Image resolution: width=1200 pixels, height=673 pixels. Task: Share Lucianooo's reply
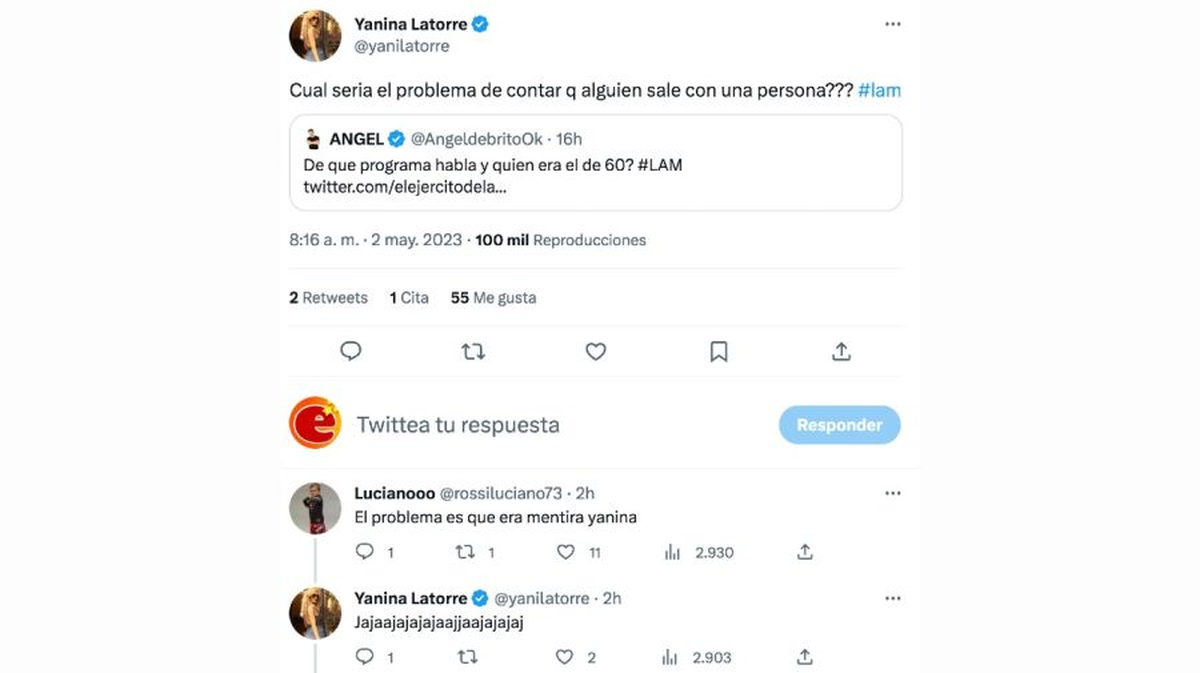(x=804, y=552)
